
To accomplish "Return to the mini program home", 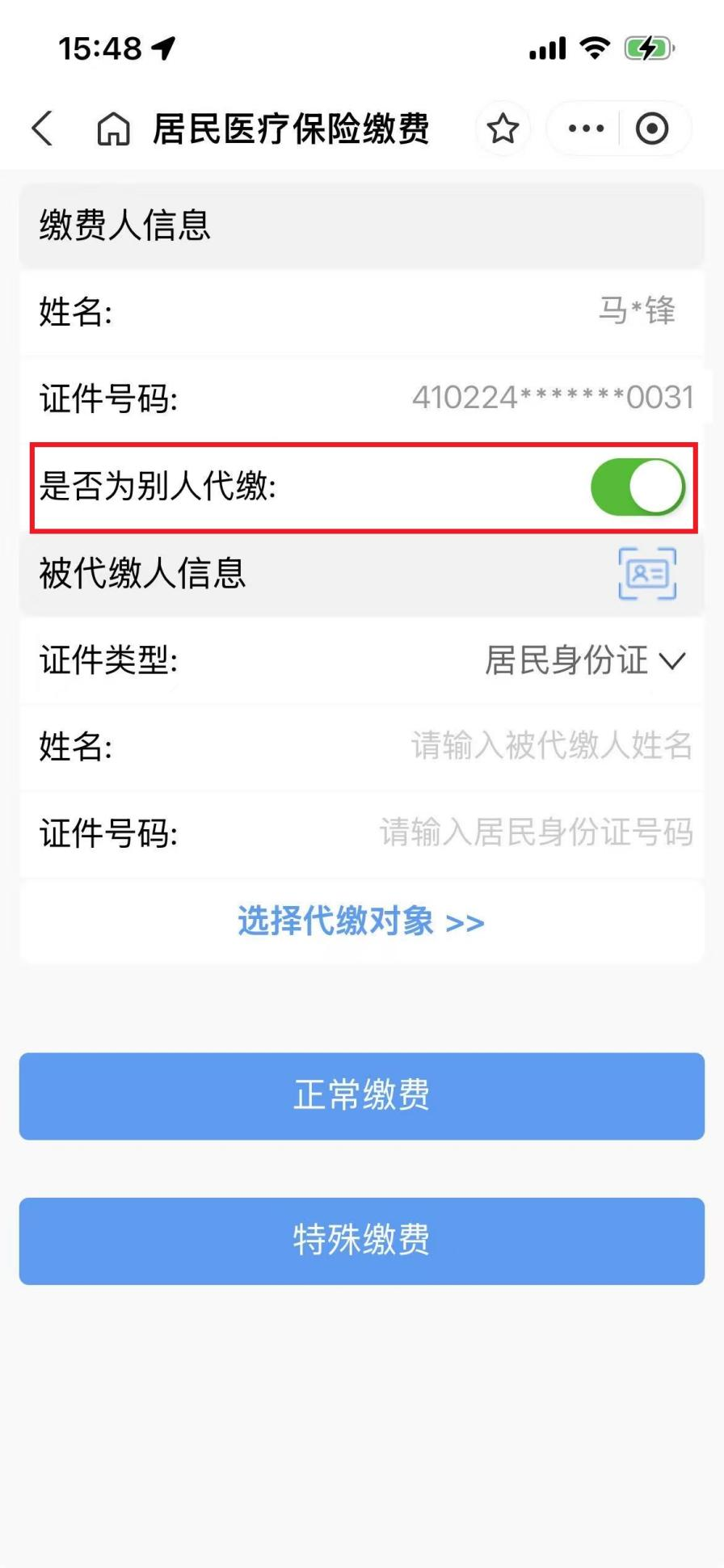I will pyautogui.click(x=113, y=129).
